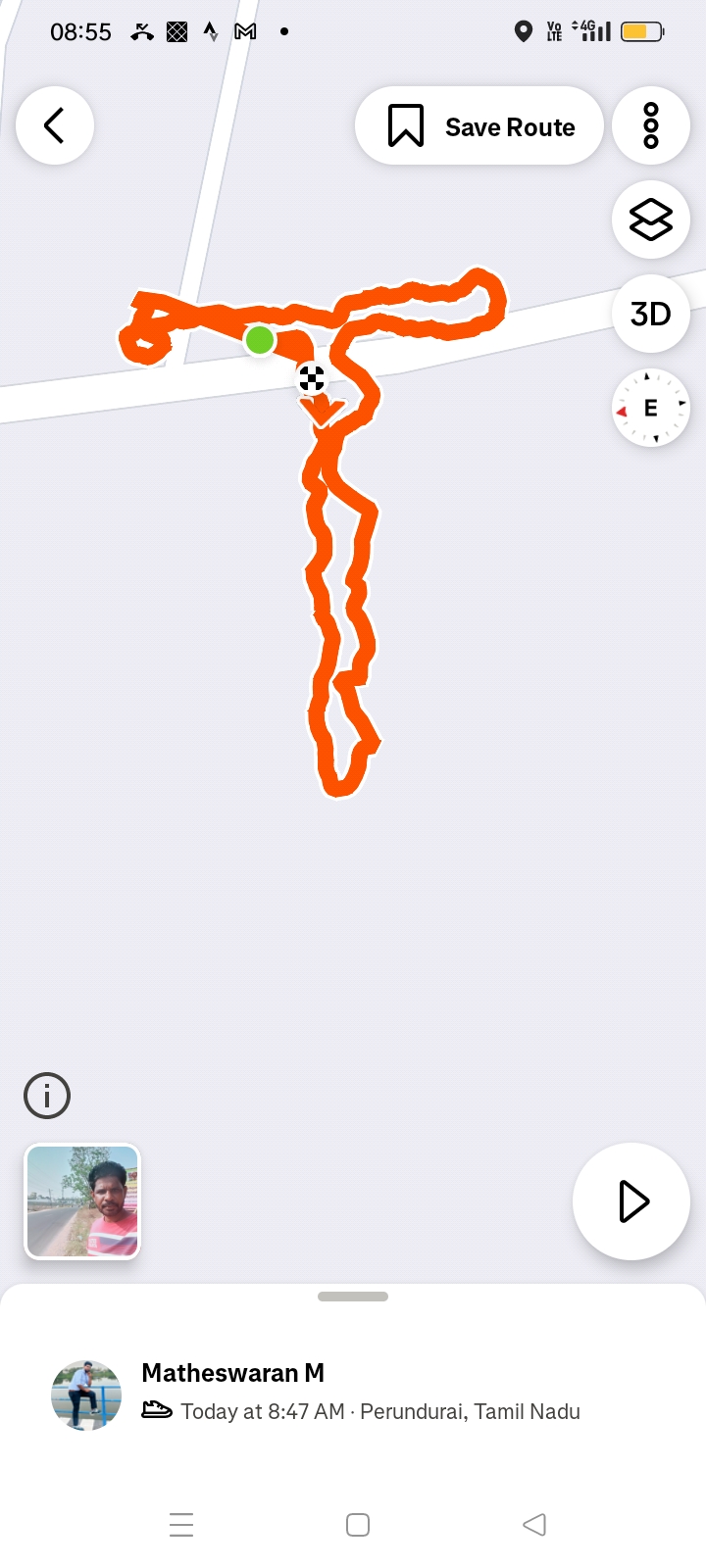Go back using the top-left arrow
Image resolution: width=706 pixels, height=1568 pixels.
pos(55,125)
